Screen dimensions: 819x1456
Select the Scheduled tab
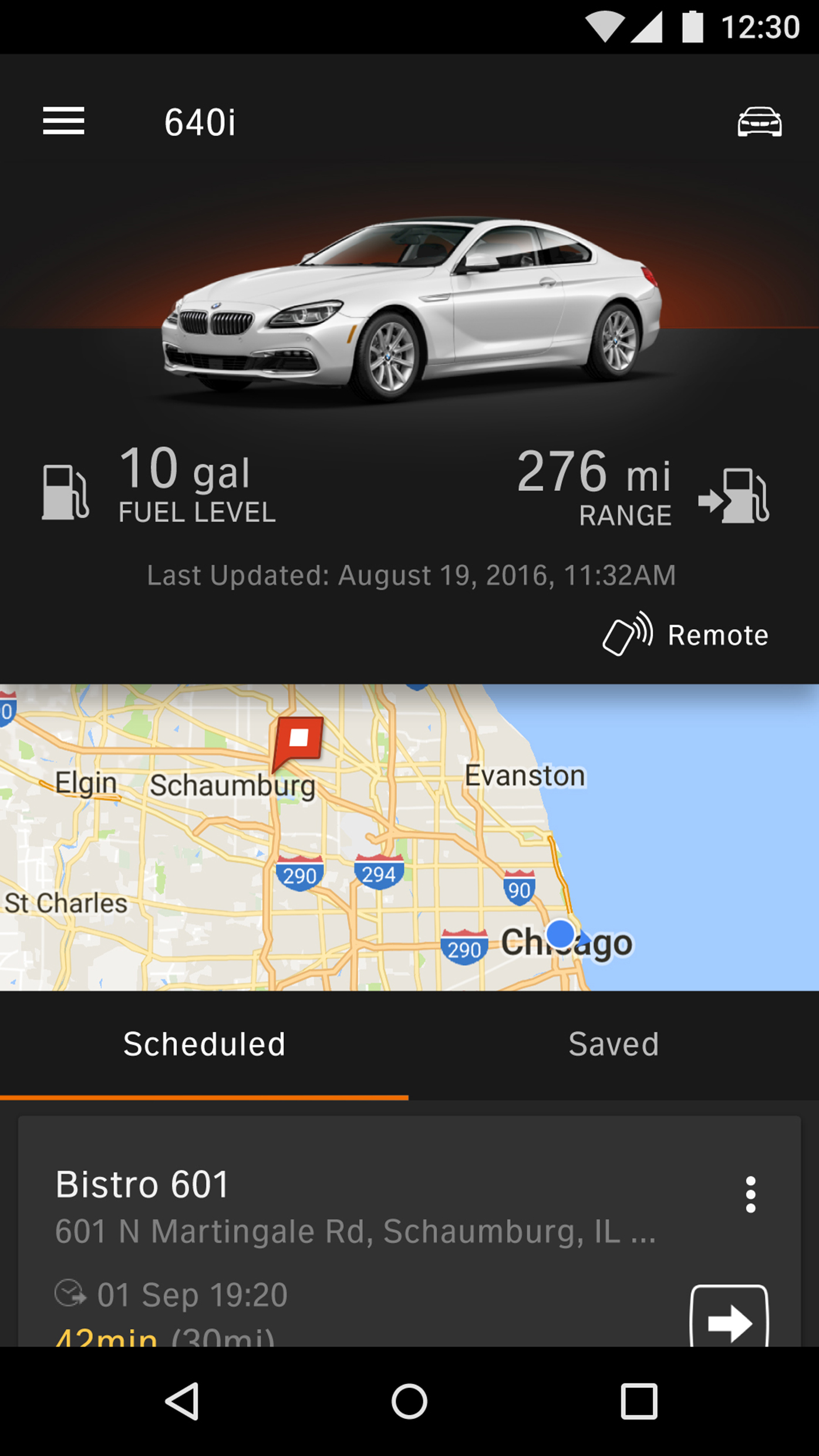pyautogui.click(x=204, y=1044)
